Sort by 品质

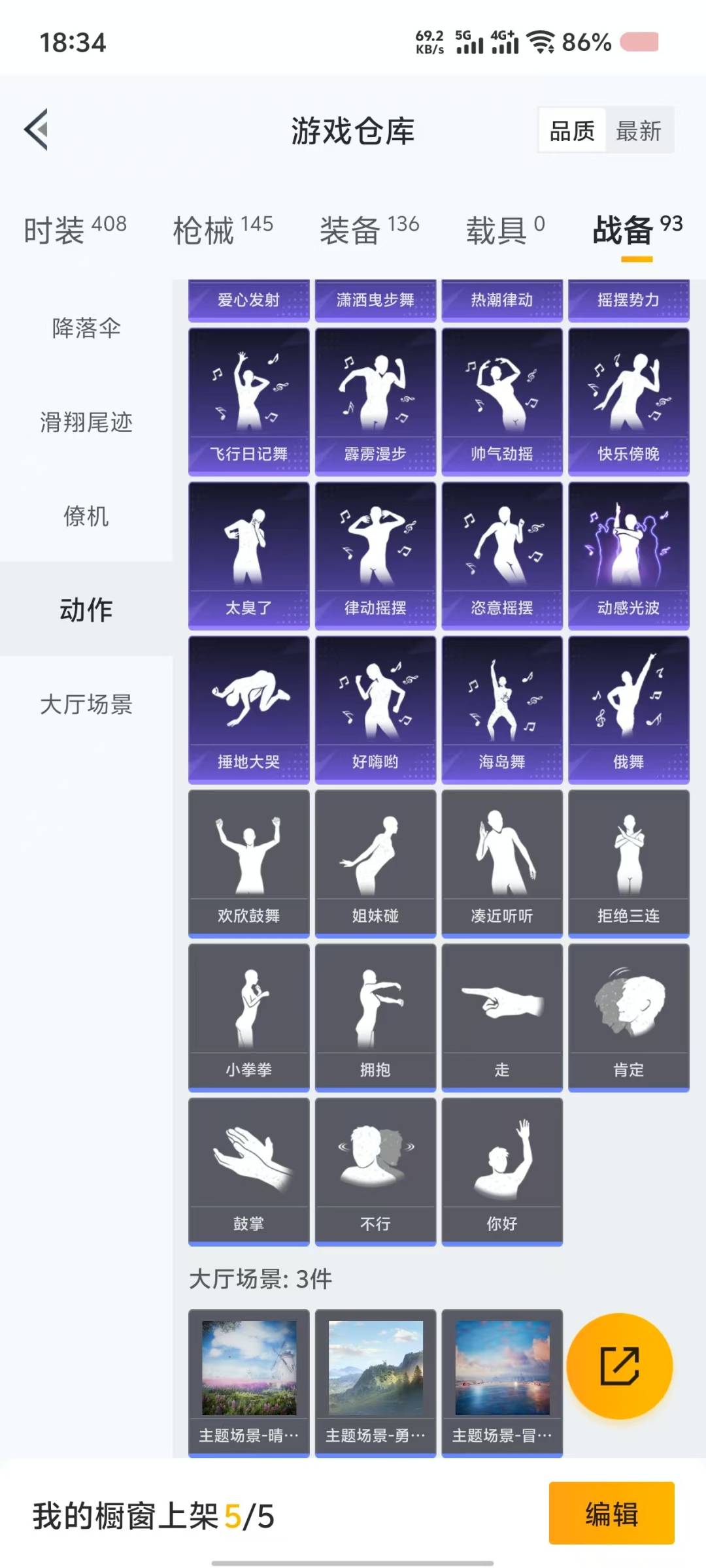point(572,131)
